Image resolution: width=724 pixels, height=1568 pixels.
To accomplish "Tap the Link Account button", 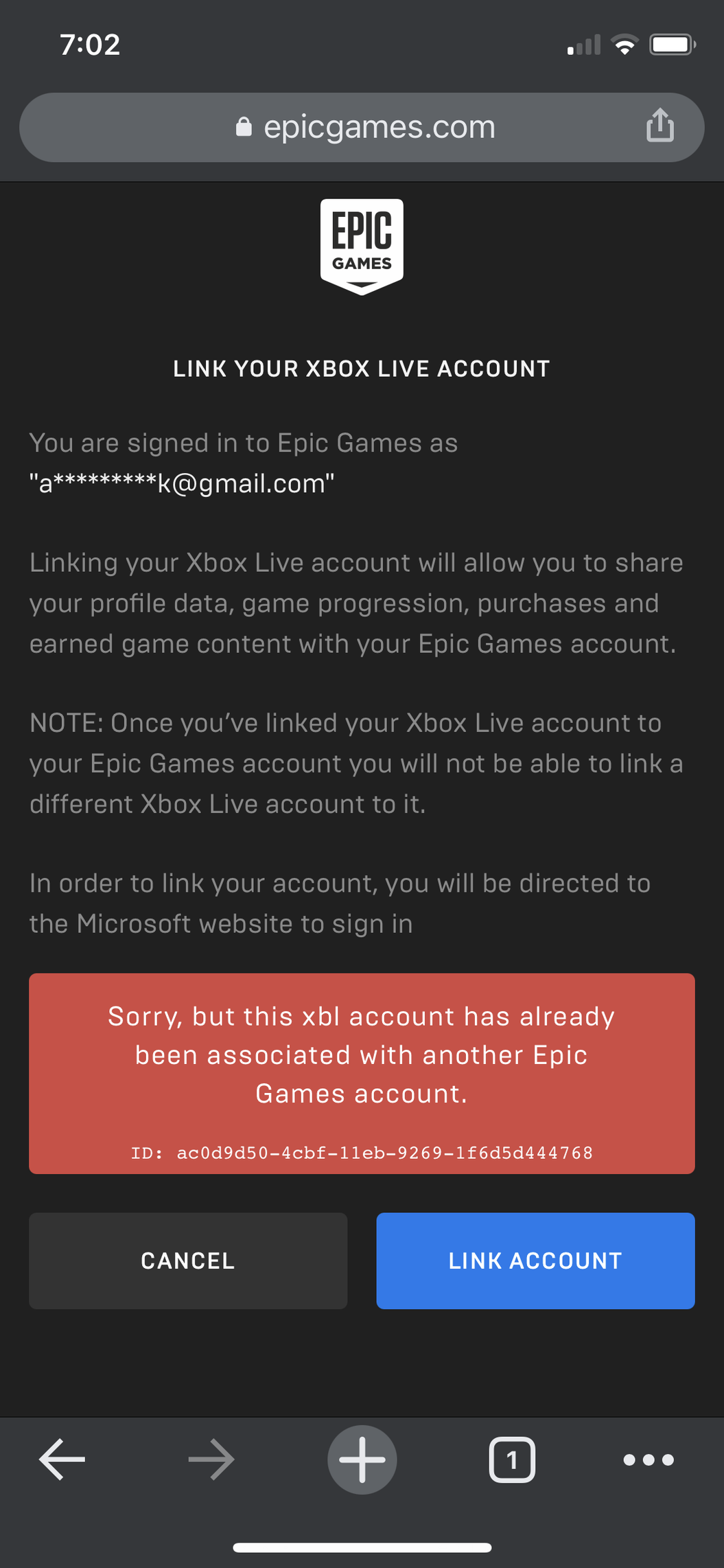I will tap(535, 1260).
